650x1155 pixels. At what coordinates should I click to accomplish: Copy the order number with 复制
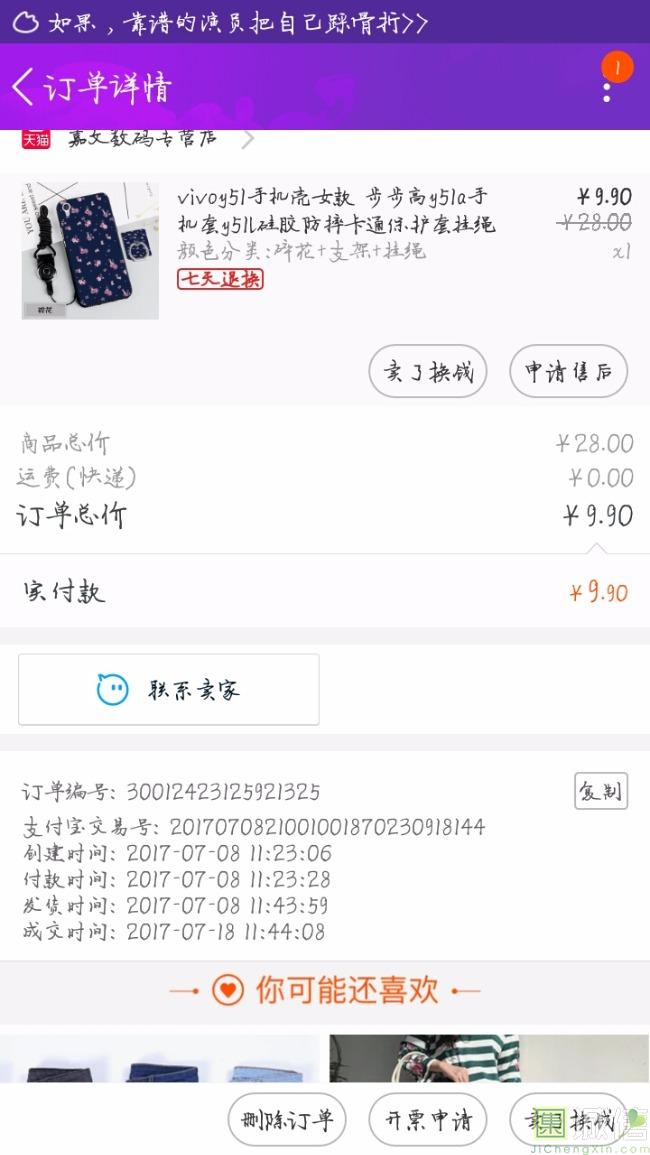(601, 791)
